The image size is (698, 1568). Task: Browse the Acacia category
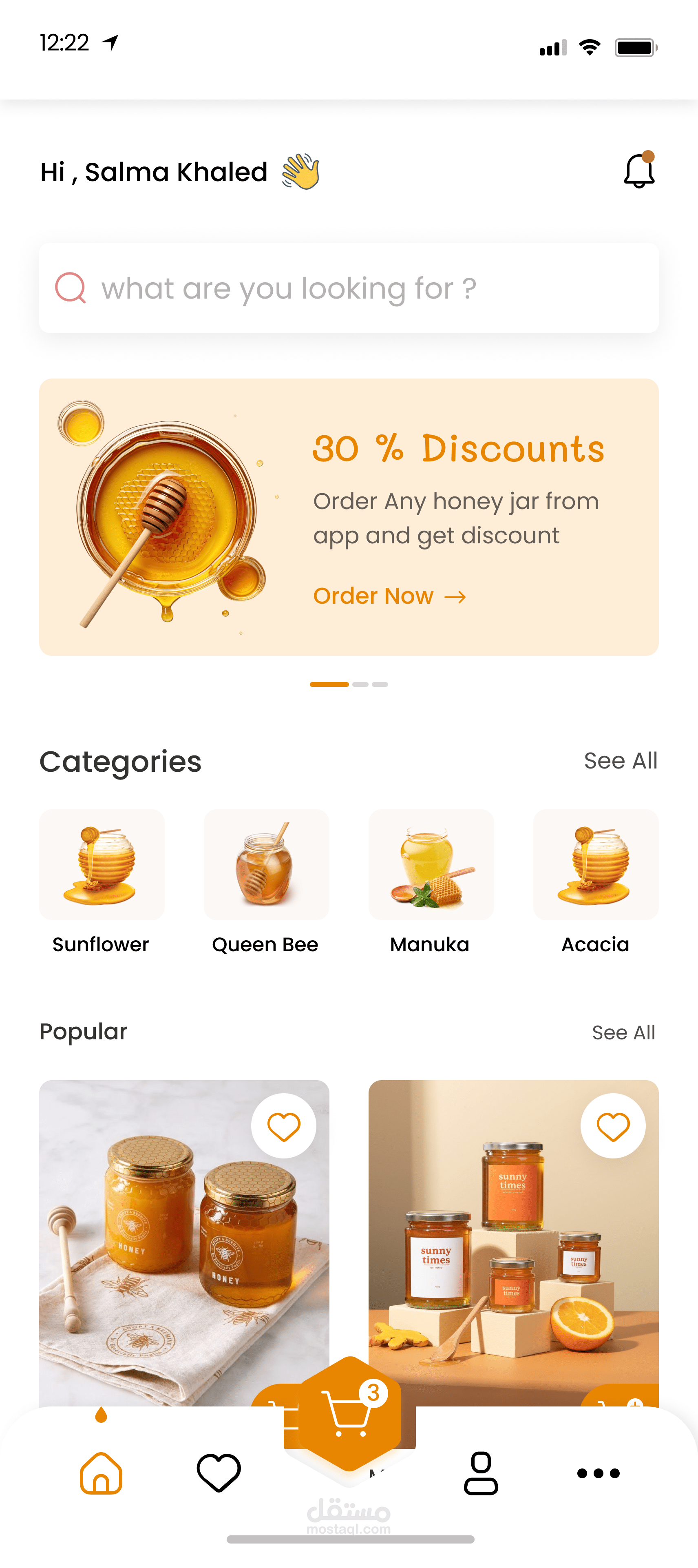(x=596, y=882)
